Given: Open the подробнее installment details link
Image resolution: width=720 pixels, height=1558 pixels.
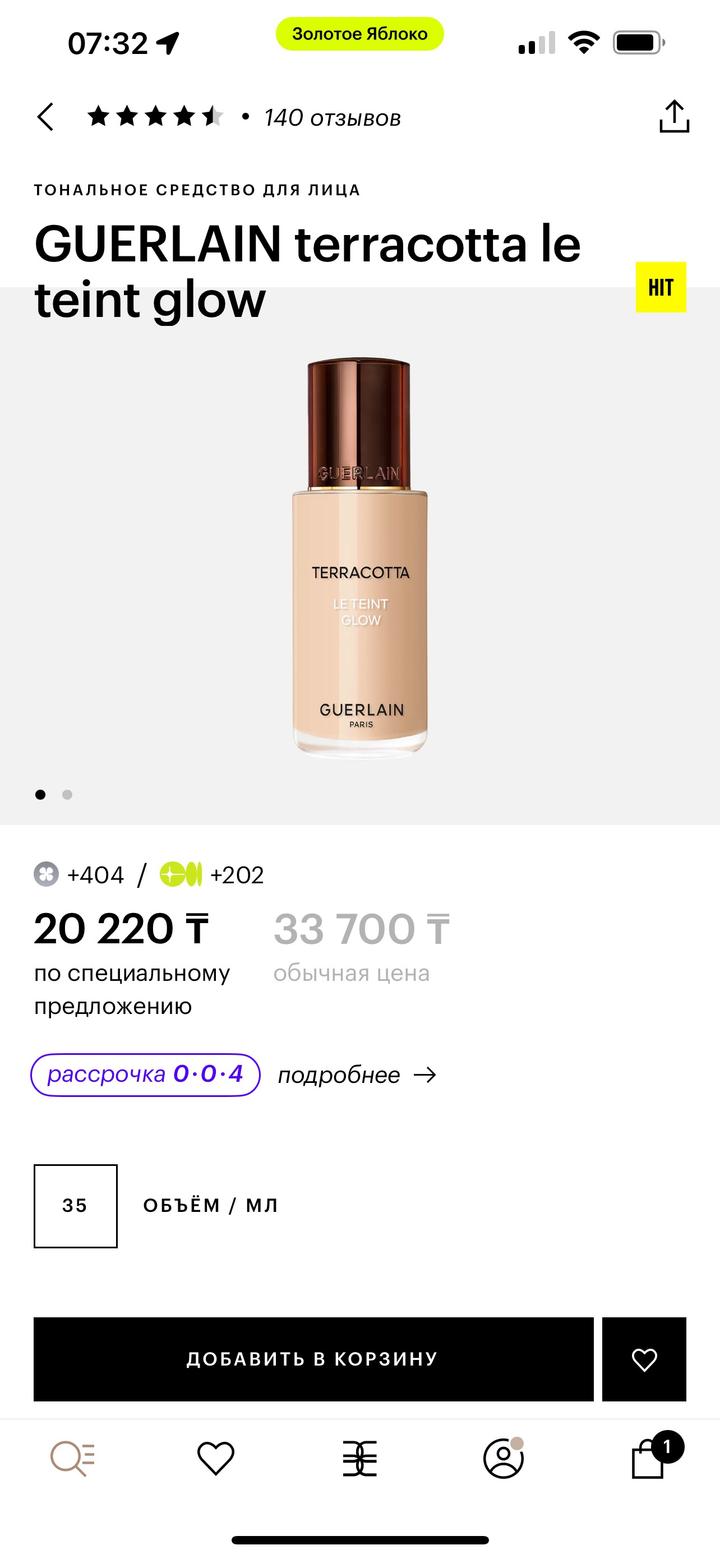Looking at the screenshot, I should pos(357,1075).
